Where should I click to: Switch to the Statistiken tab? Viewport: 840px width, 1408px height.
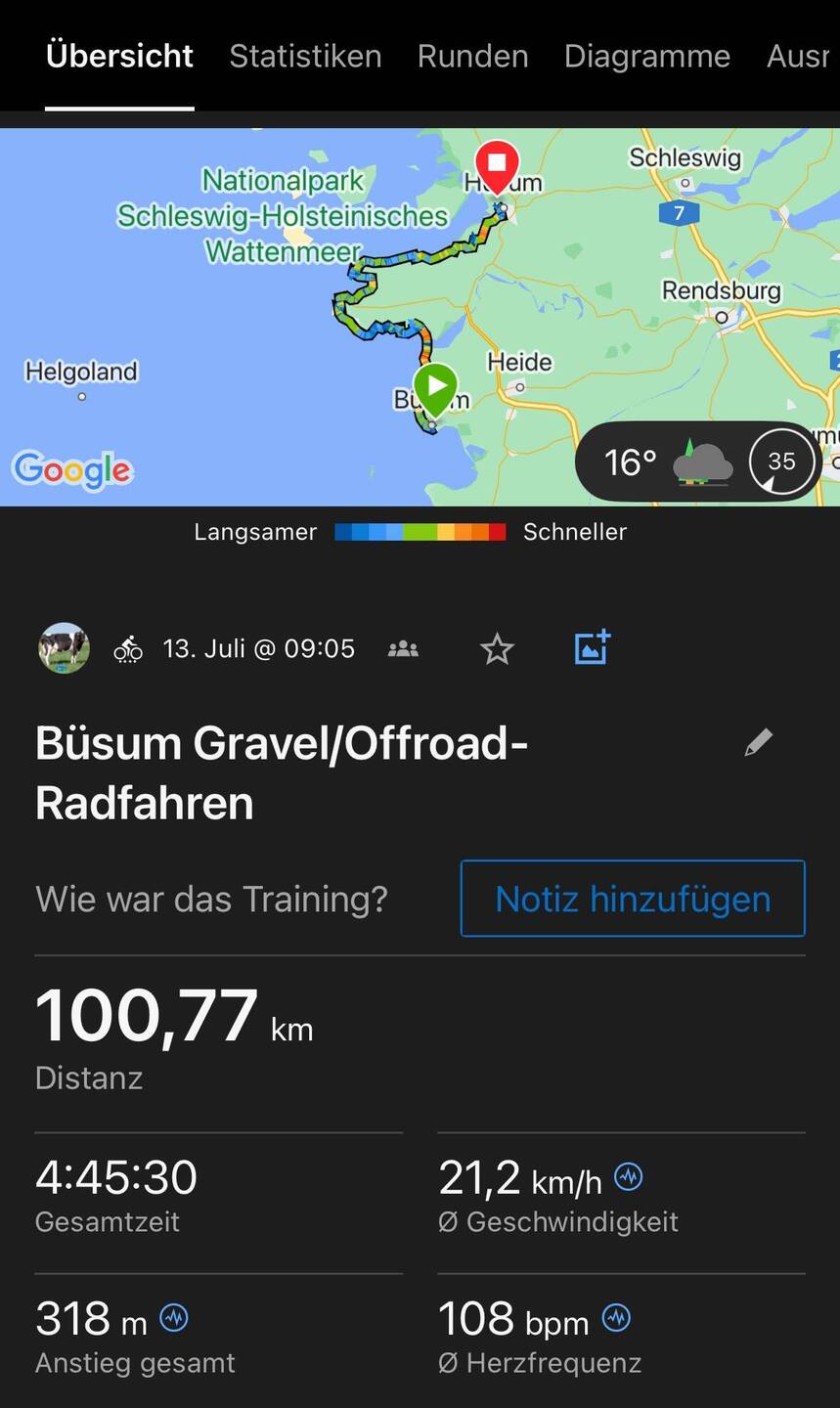[x=305, y=57]
